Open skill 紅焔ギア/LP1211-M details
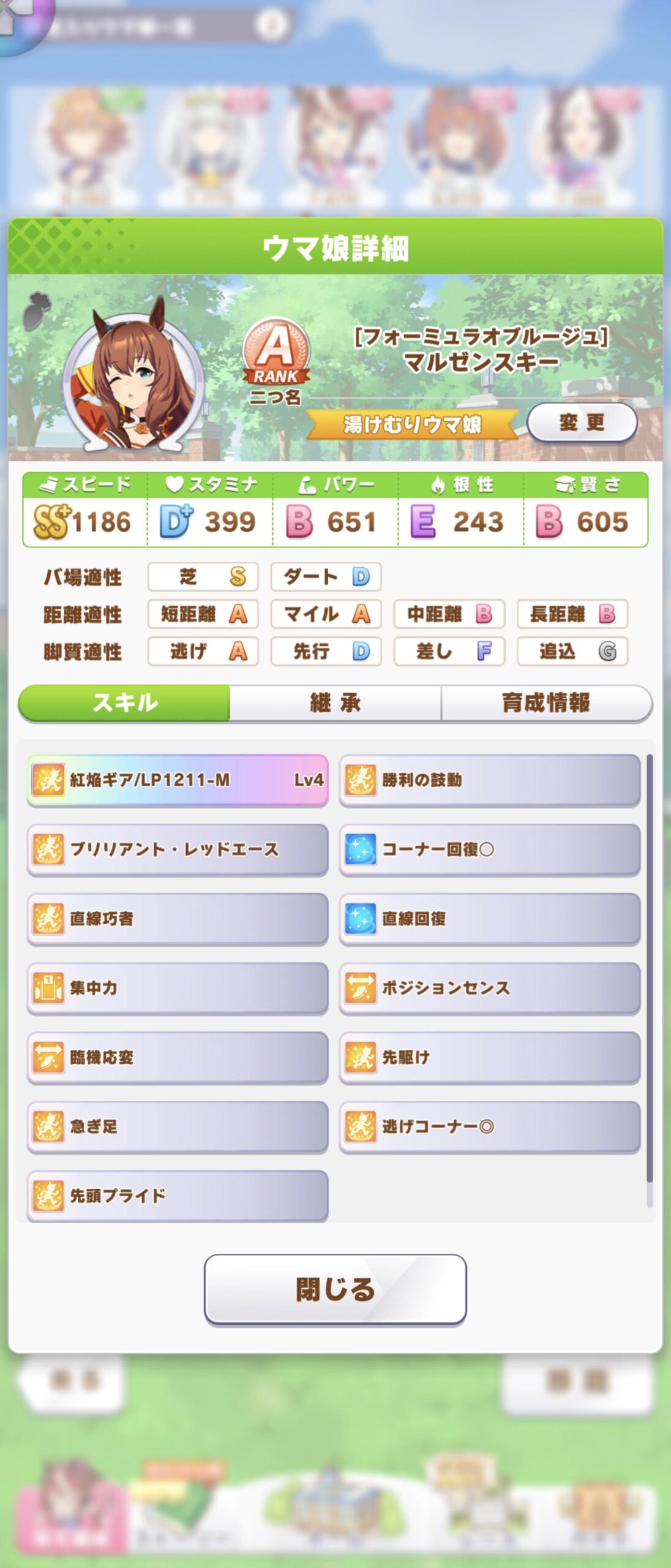The width and height of the screenshot is (671, 1568). (x=178, y=780)
